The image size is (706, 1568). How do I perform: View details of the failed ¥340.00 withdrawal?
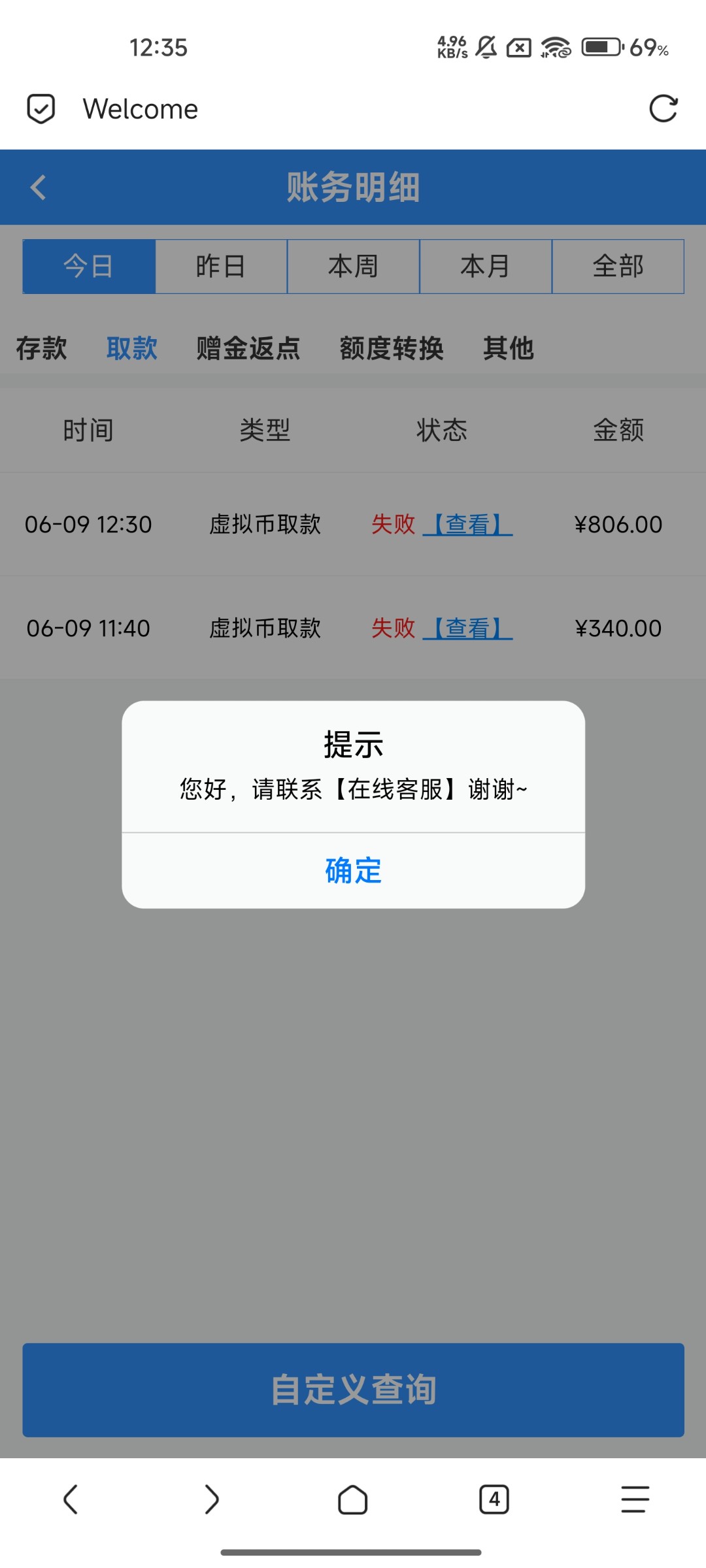(468, 628)
